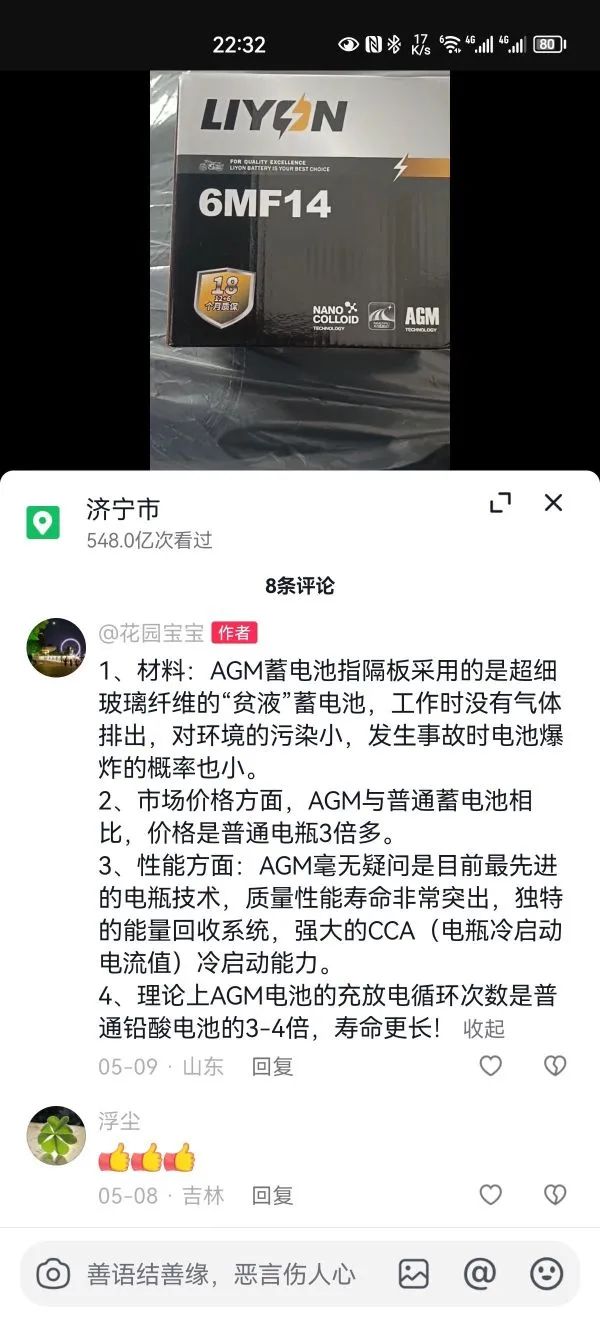This screenshot has height=1320, width=600.
Task: Reply to 花园宝宝's comment
Action: coord(272,1067)
